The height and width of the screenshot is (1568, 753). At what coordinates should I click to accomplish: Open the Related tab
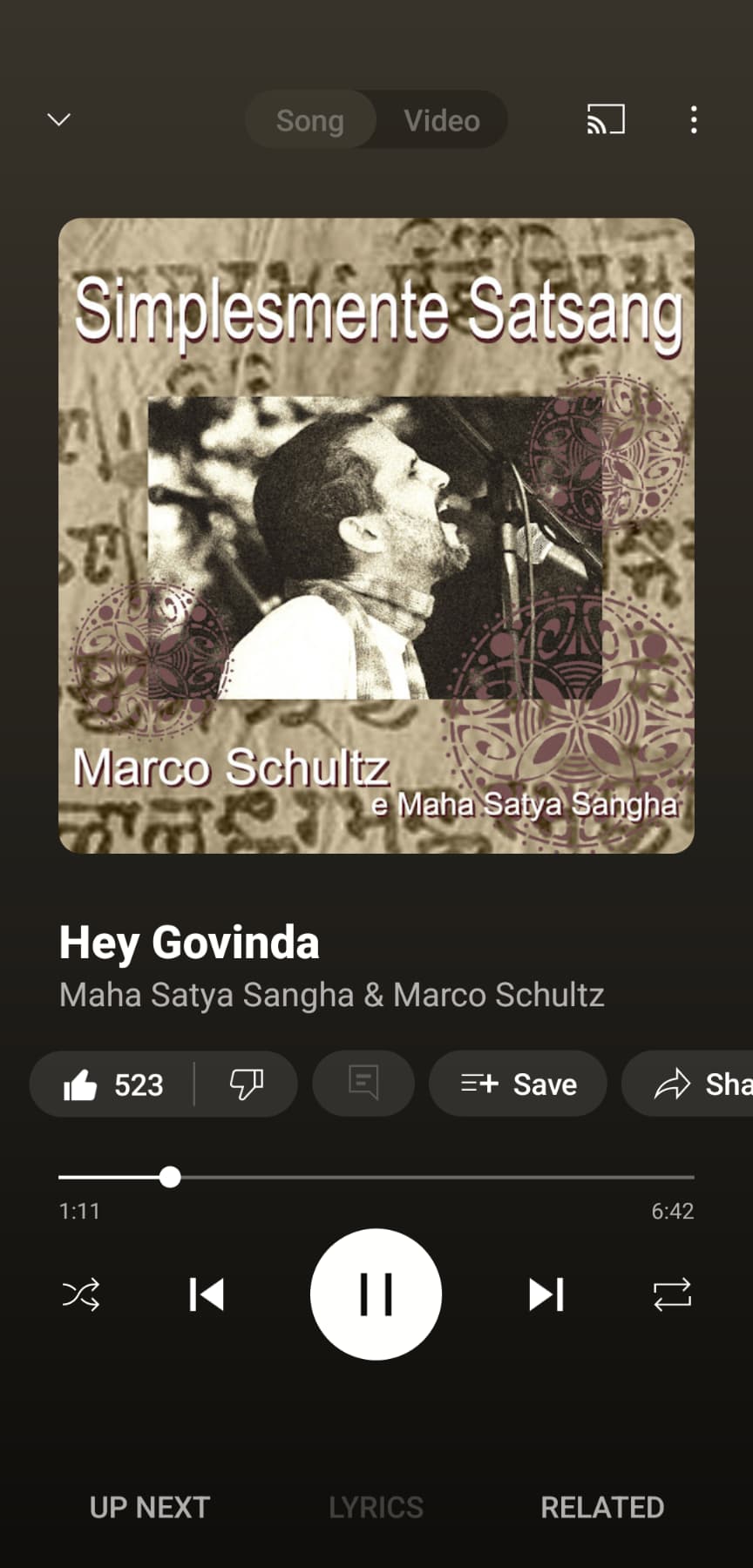[602, 1507]
